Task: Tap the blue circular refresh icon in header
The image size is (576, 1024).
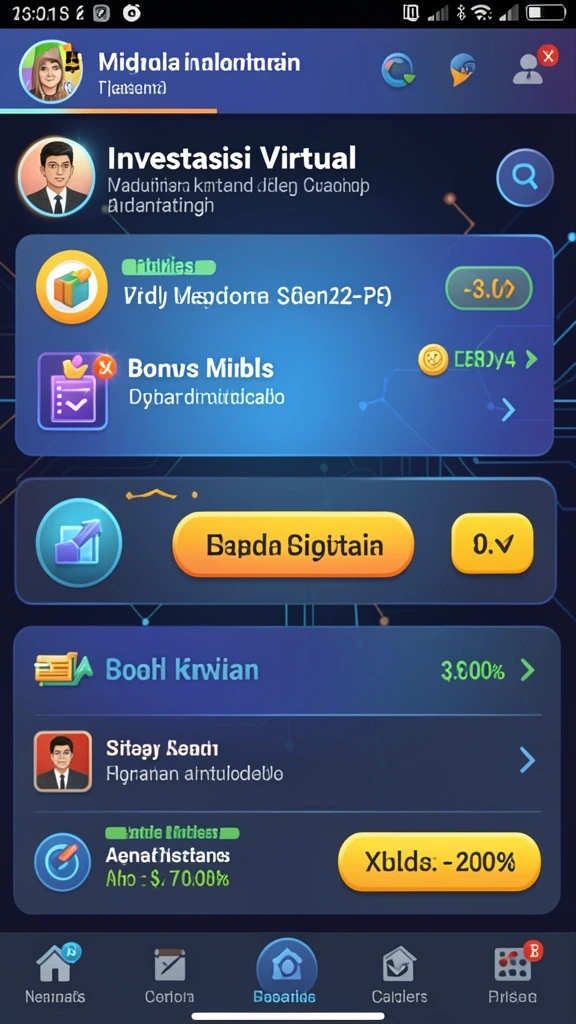Action: 398,71
